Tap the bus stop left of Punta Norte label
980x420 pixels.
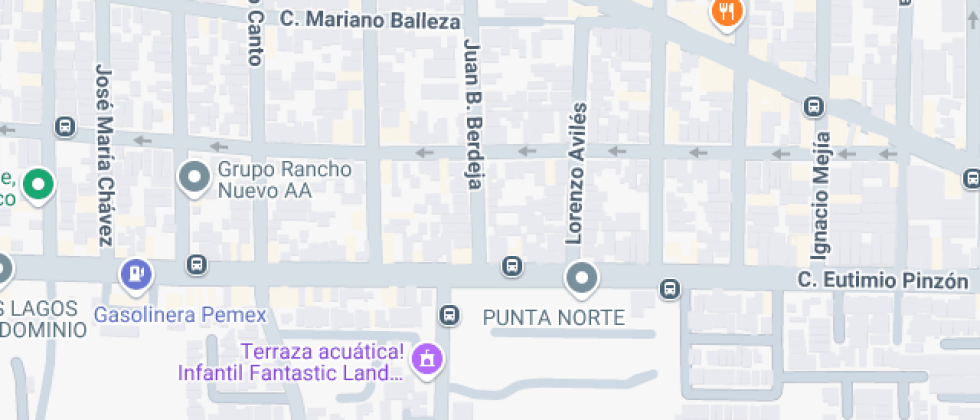pos(450,316)
